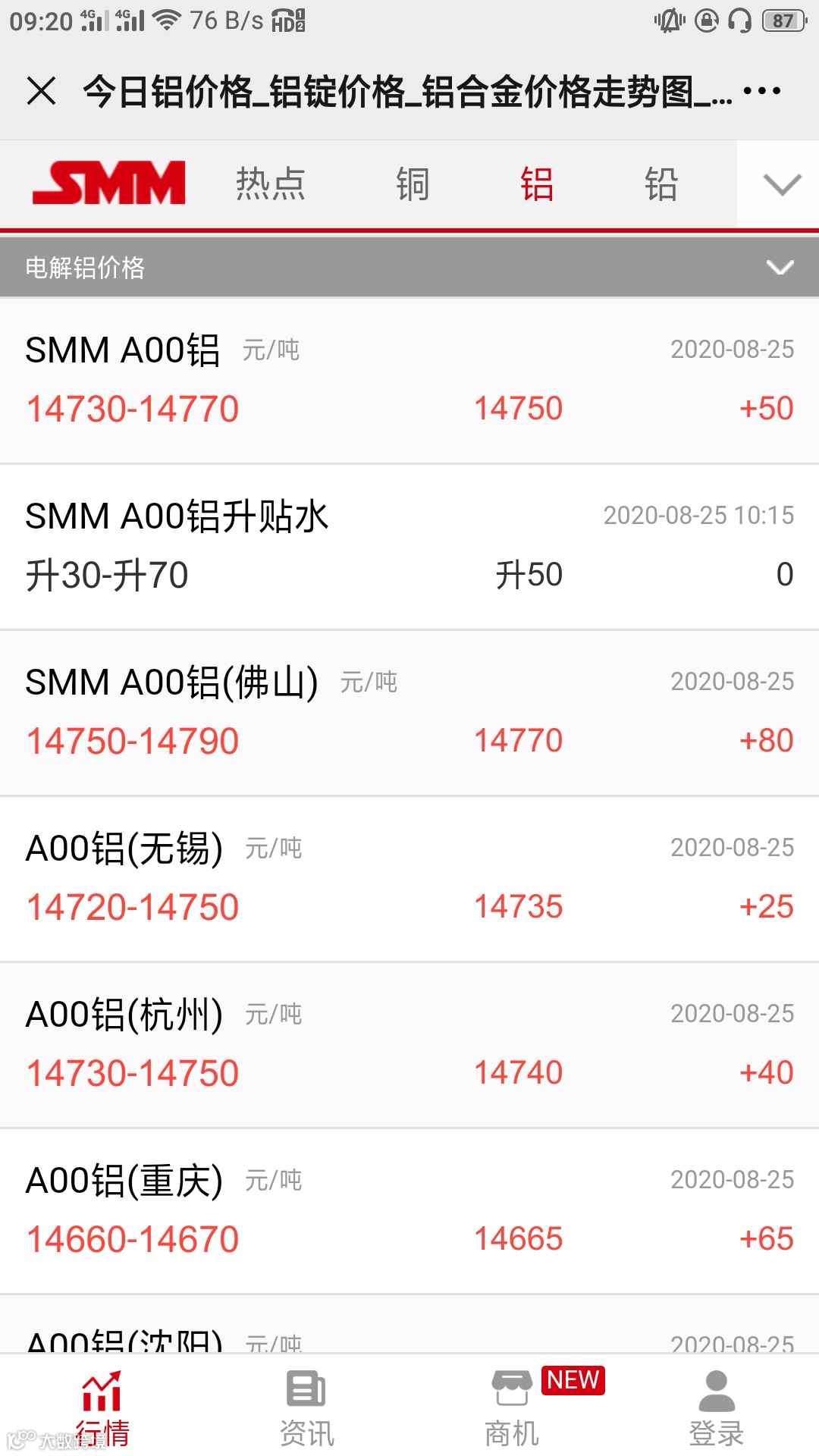Switch to the 铅 tab
This screenshot has height=1456, width=819.
[661, 184]
